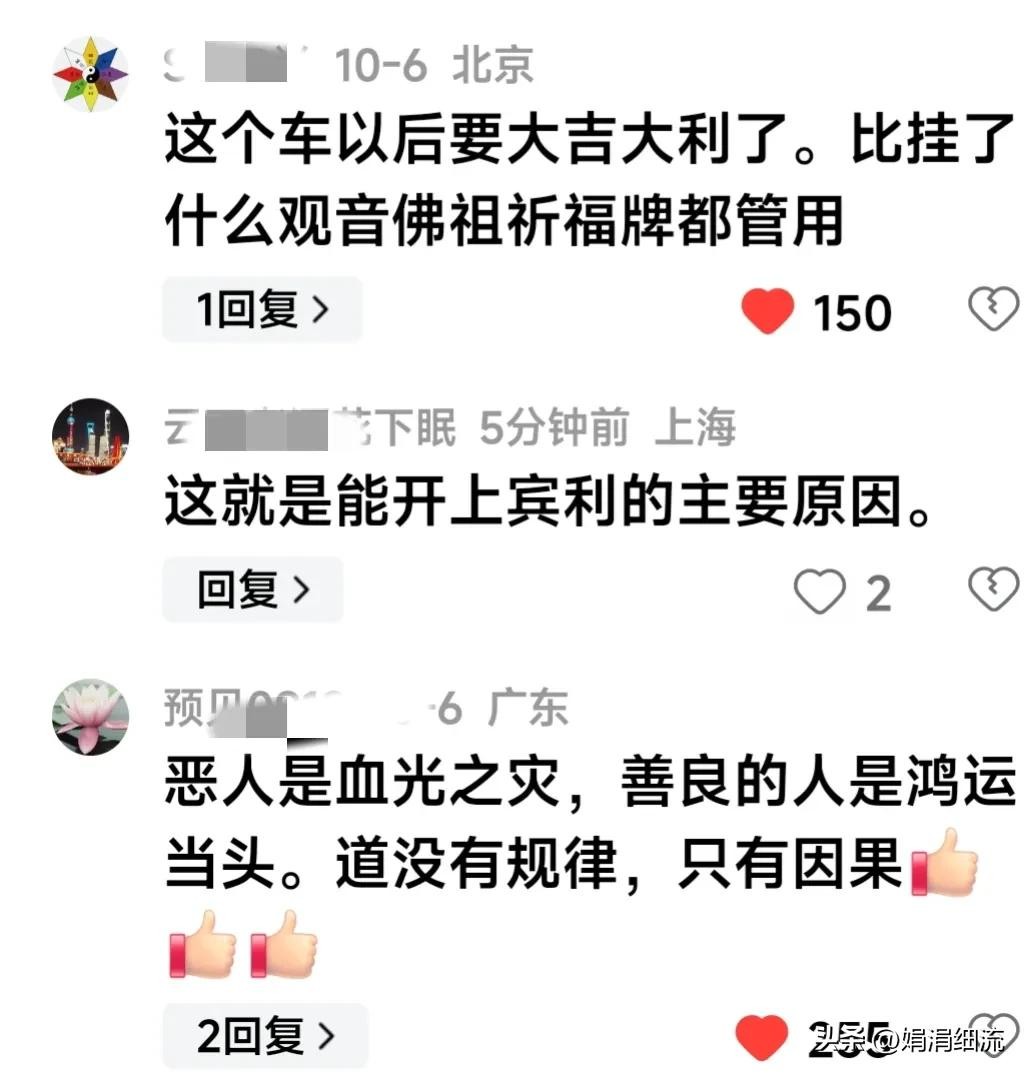The width and height of the screenshot is (1028, 1076).
Task: Open the Shanghai commenter's skyline avatar
Action: (x=91, y=435)
